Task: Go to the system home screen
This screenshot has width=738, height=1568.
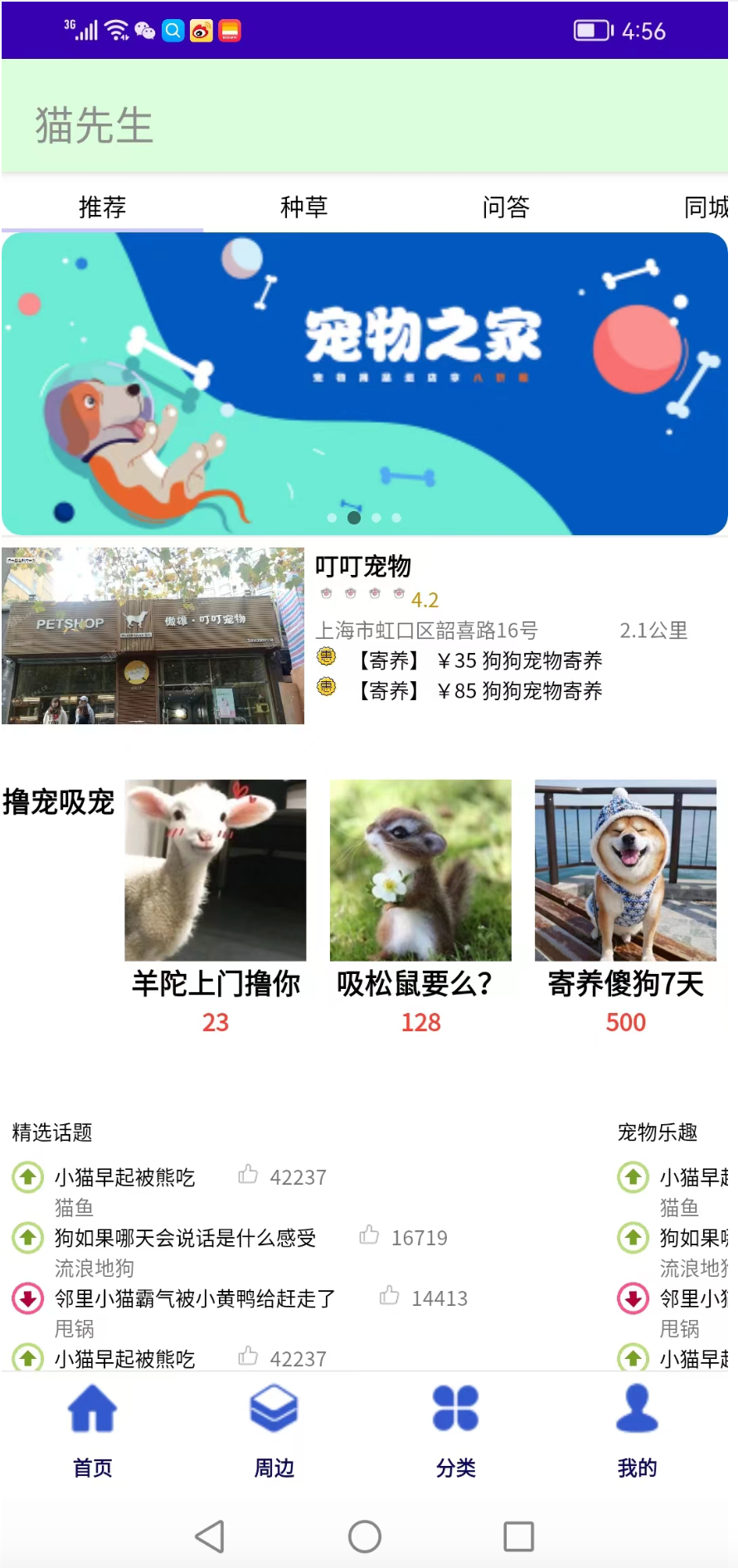Action: tap(365, 1536)
